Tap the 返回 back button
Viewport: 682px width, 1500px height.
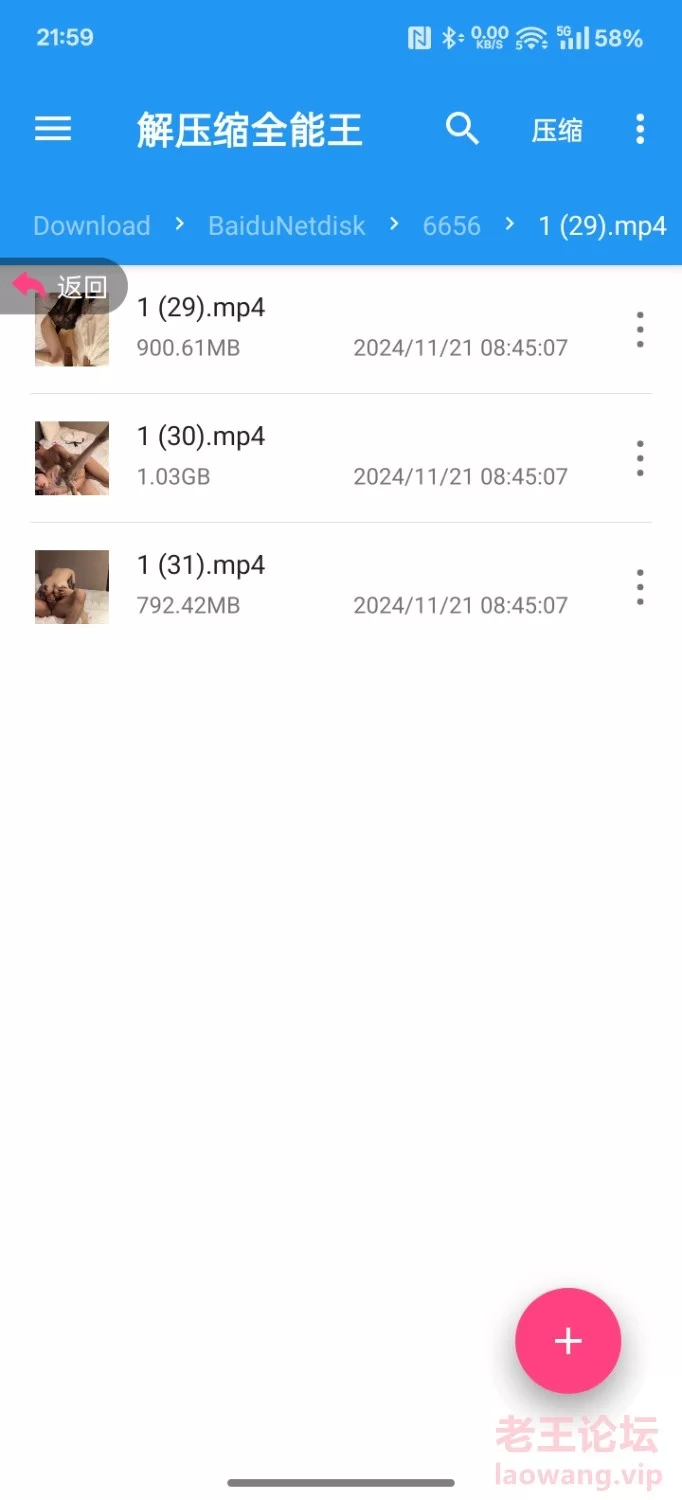coord(62,287)
